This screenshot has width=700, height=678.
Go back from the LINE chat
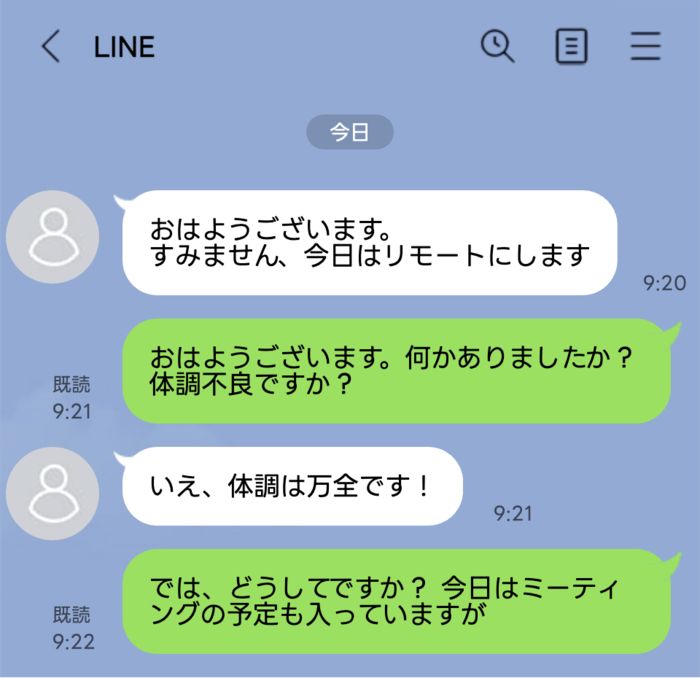50,47
